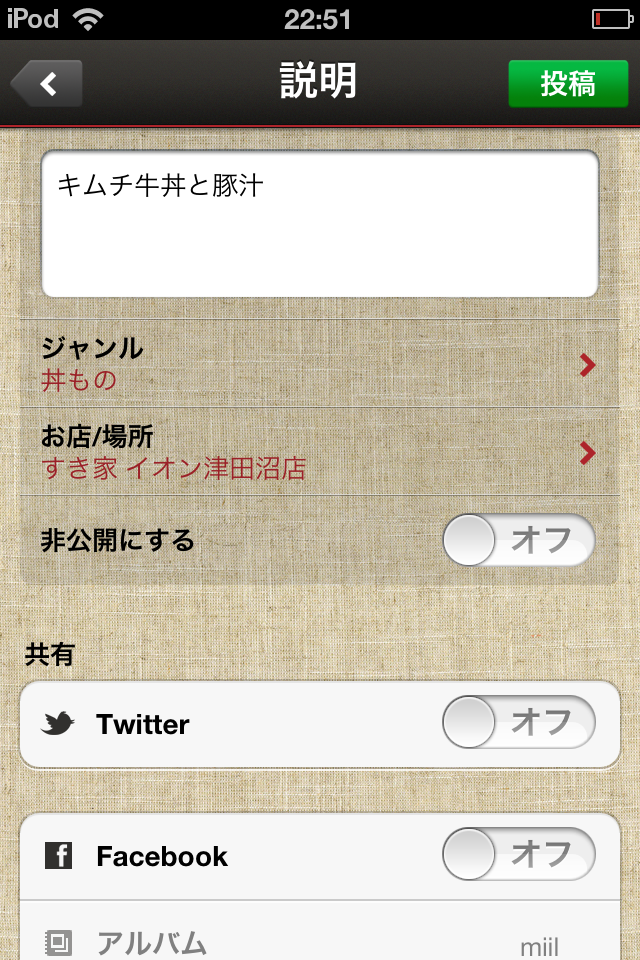Image resolution: width=640 pixels, height=960 pixels.
Task: Open the アルバム album row
Action: pyautogui.click(x=320, y=942)
